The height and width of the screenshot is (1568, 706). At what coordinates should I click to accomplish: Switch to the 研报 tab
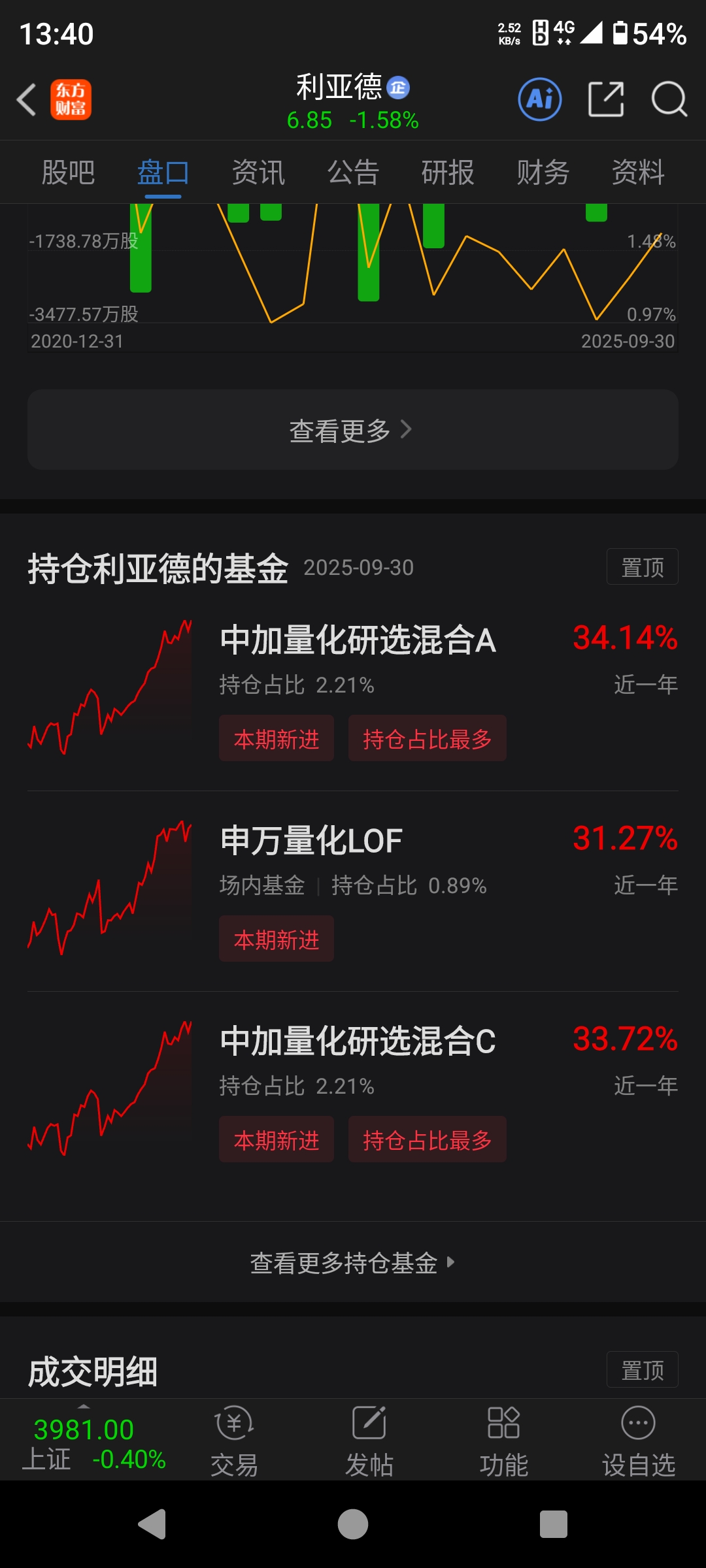pyautogui.click(x=448, y=172)
